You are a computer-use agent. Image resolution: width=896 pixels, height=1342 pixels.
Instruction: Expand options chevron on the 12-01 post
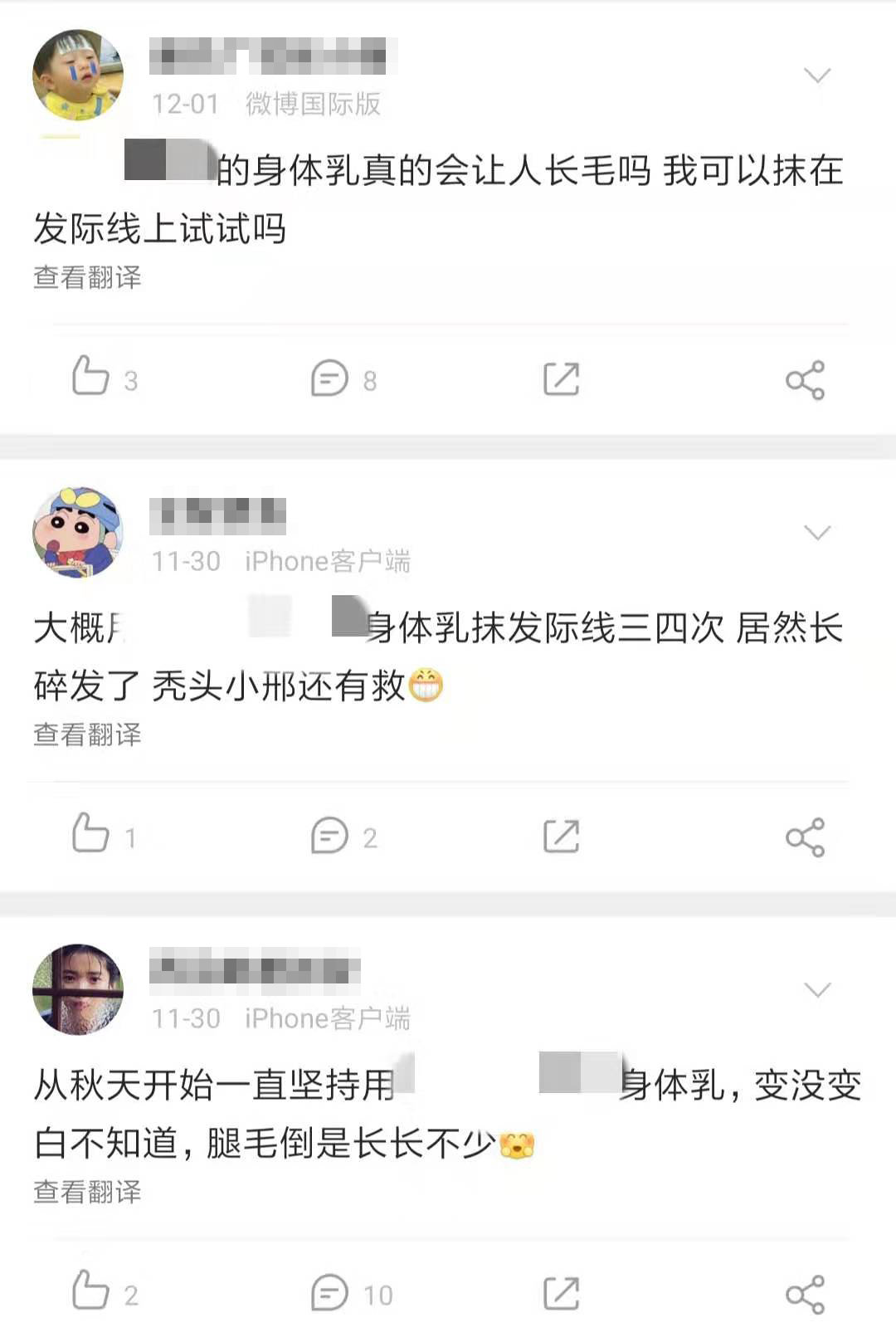pos(817,76)
